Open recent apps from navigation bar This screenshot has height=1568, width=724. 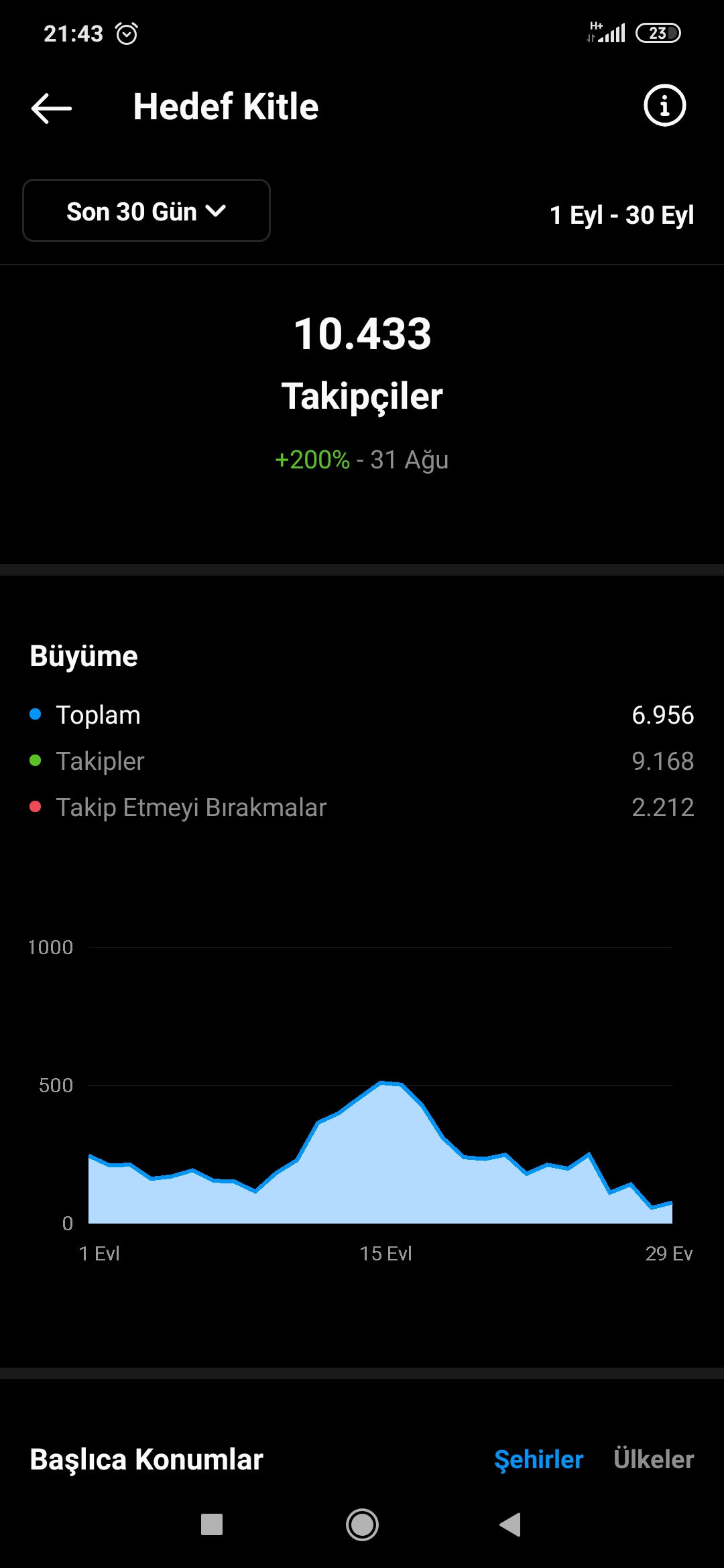point(212,1525)
